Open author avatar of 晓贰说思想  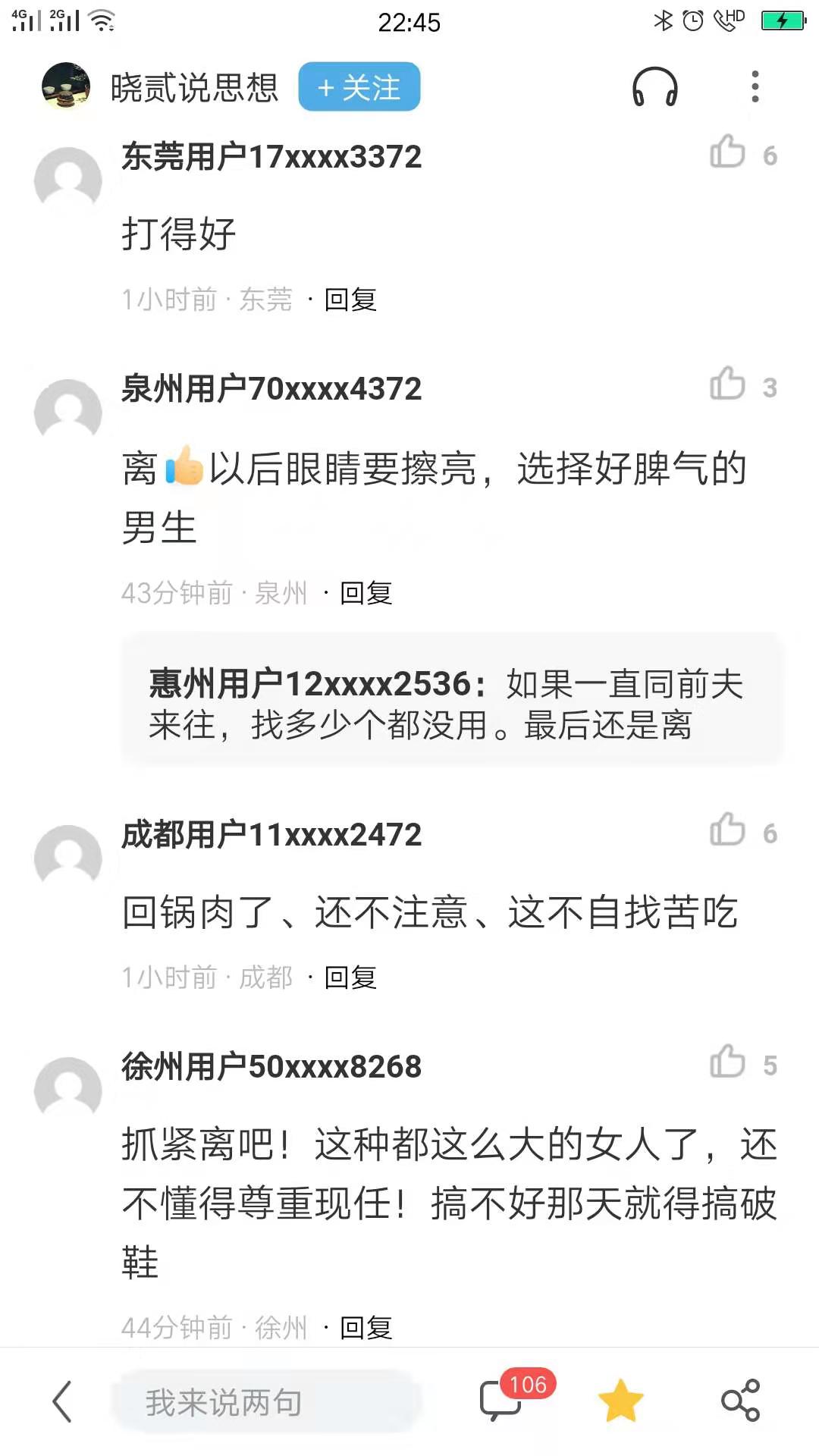tap(66, 86)
